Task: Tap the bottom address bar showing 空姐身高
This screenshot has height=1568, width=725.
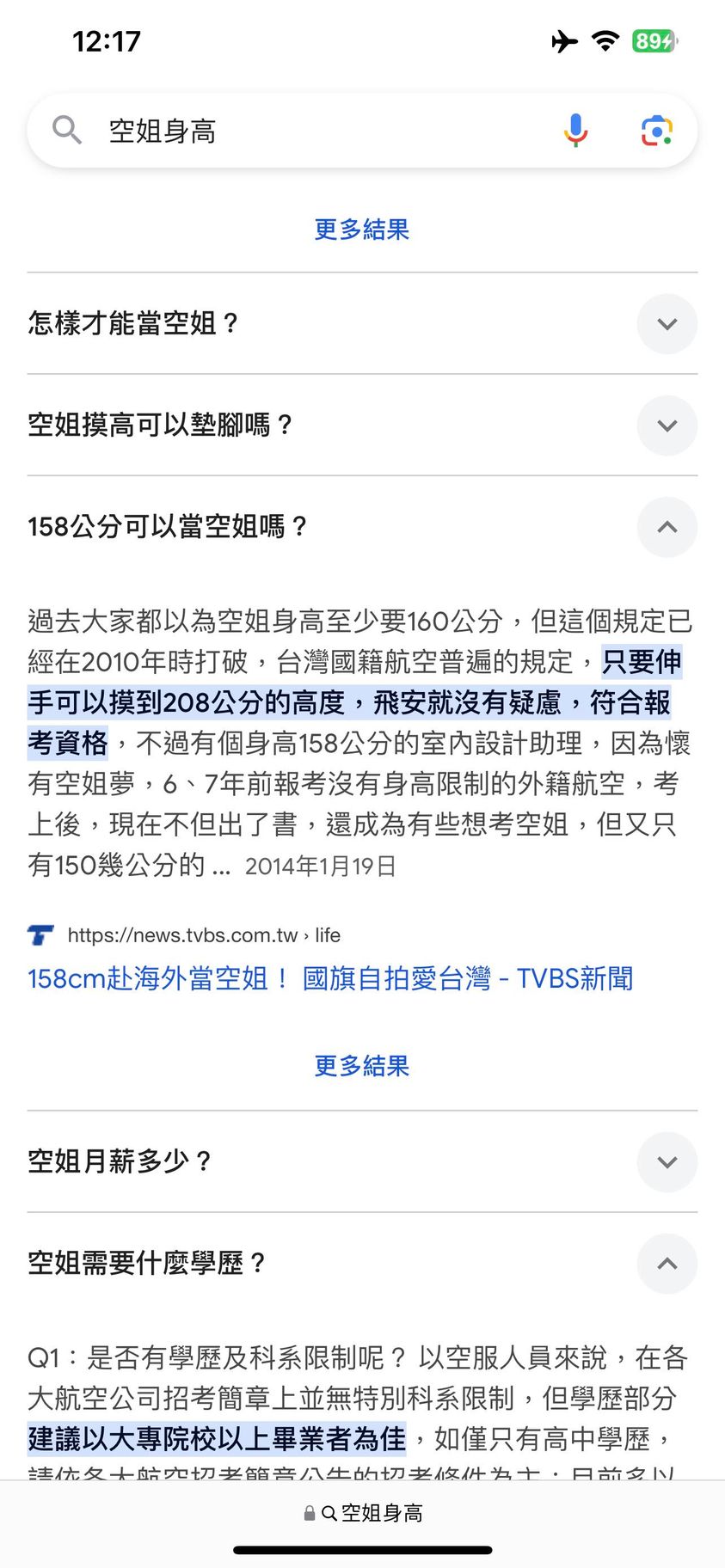Action: pyautogui.click(x=363, y=1513)
